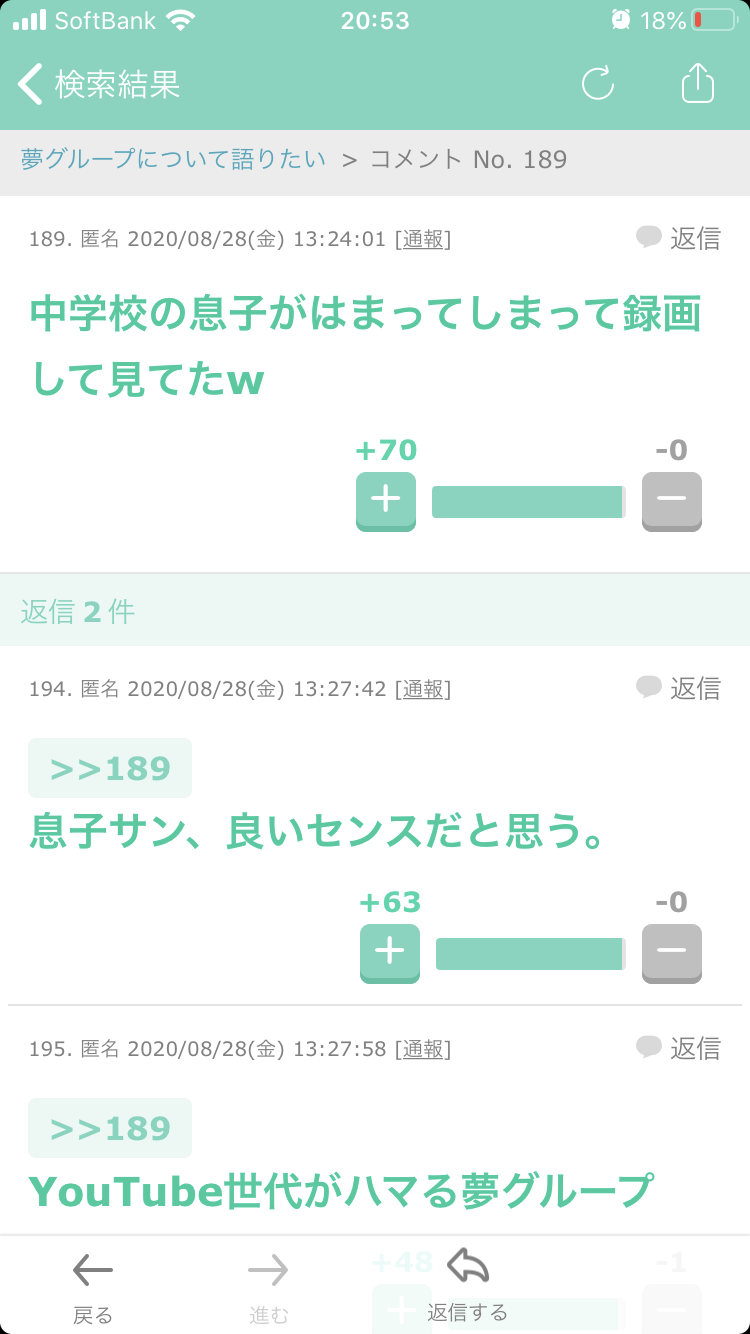Tap 返信 on comment 189
This screenshot has height=1334, width=750.
click(x=678, y=238)
